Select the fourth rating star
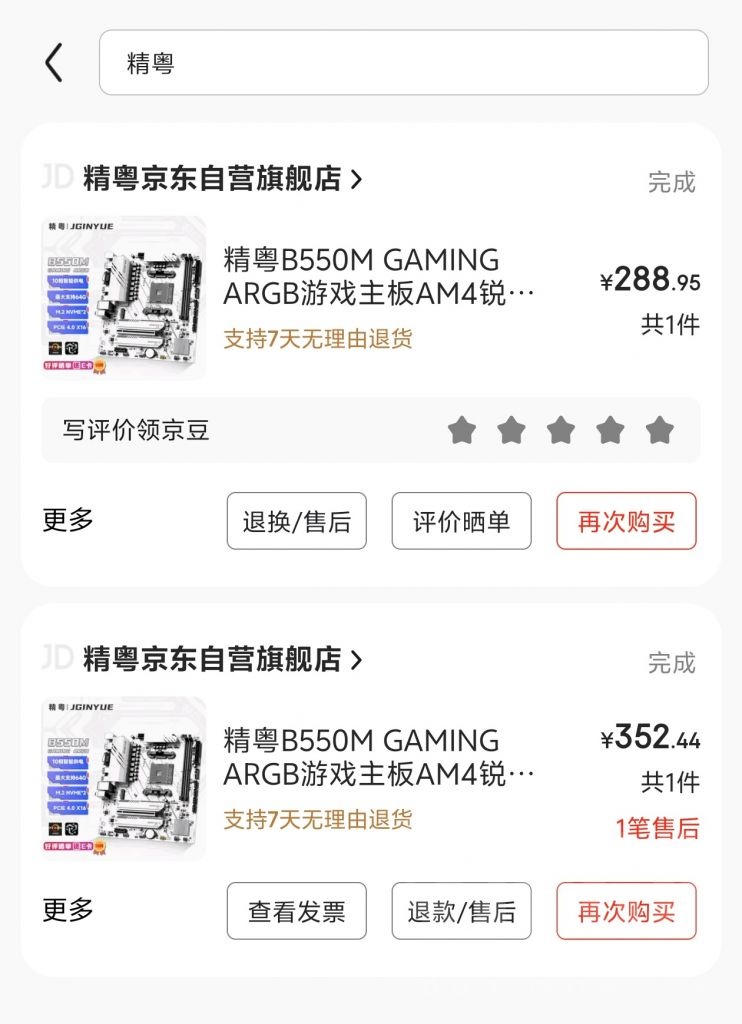742x1024 pixels. tap(610, 429)
